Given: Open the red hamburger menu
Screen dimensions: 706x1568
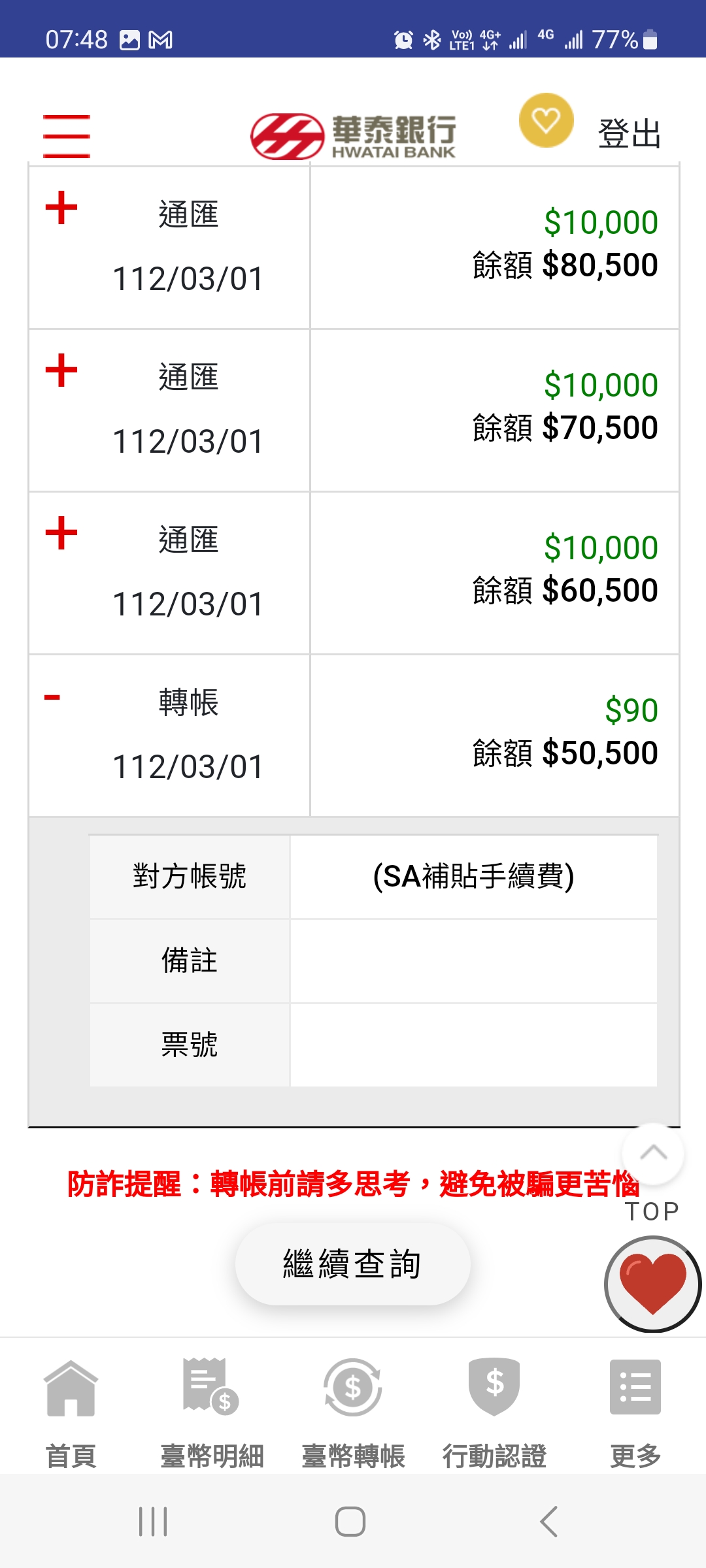Looking at the screenshot, I should tap(66, 136).
